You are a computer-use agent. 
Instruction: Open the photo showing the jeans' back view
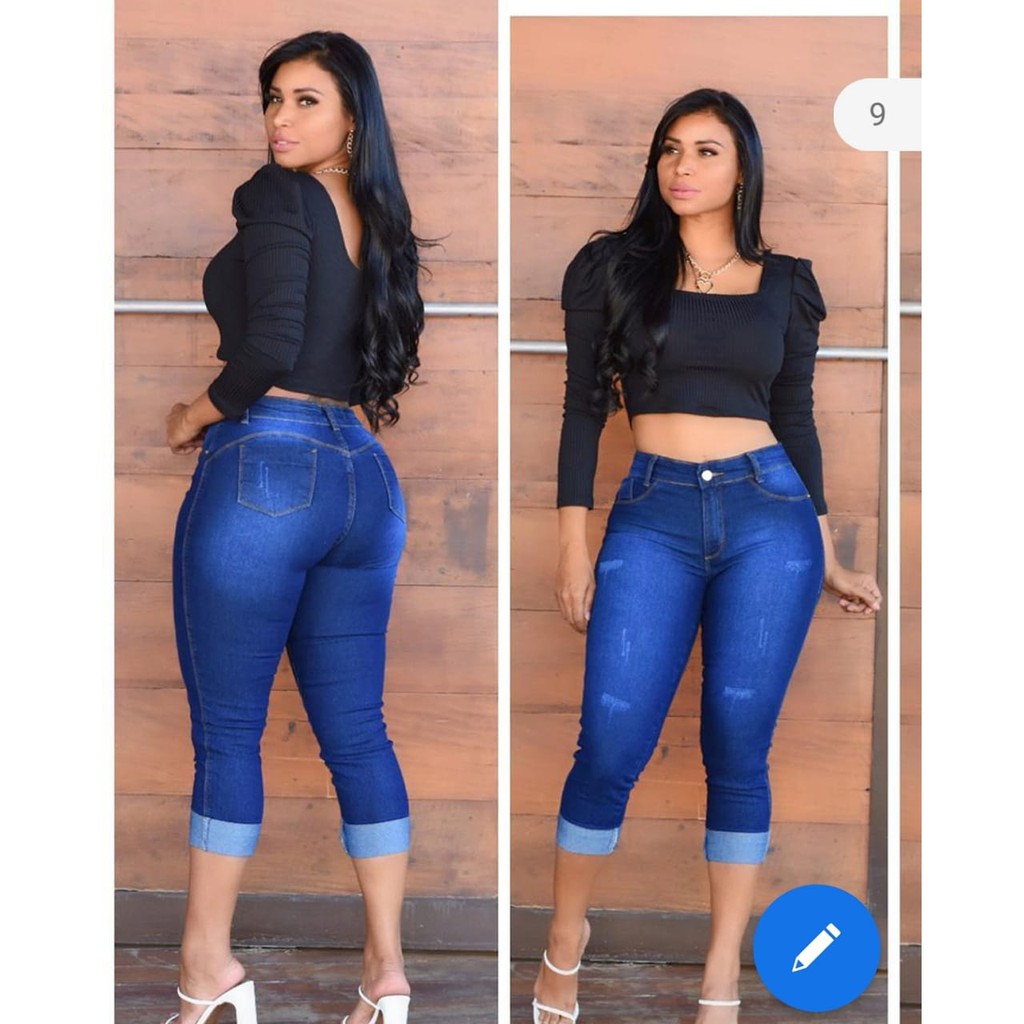[x=306, y=512]
